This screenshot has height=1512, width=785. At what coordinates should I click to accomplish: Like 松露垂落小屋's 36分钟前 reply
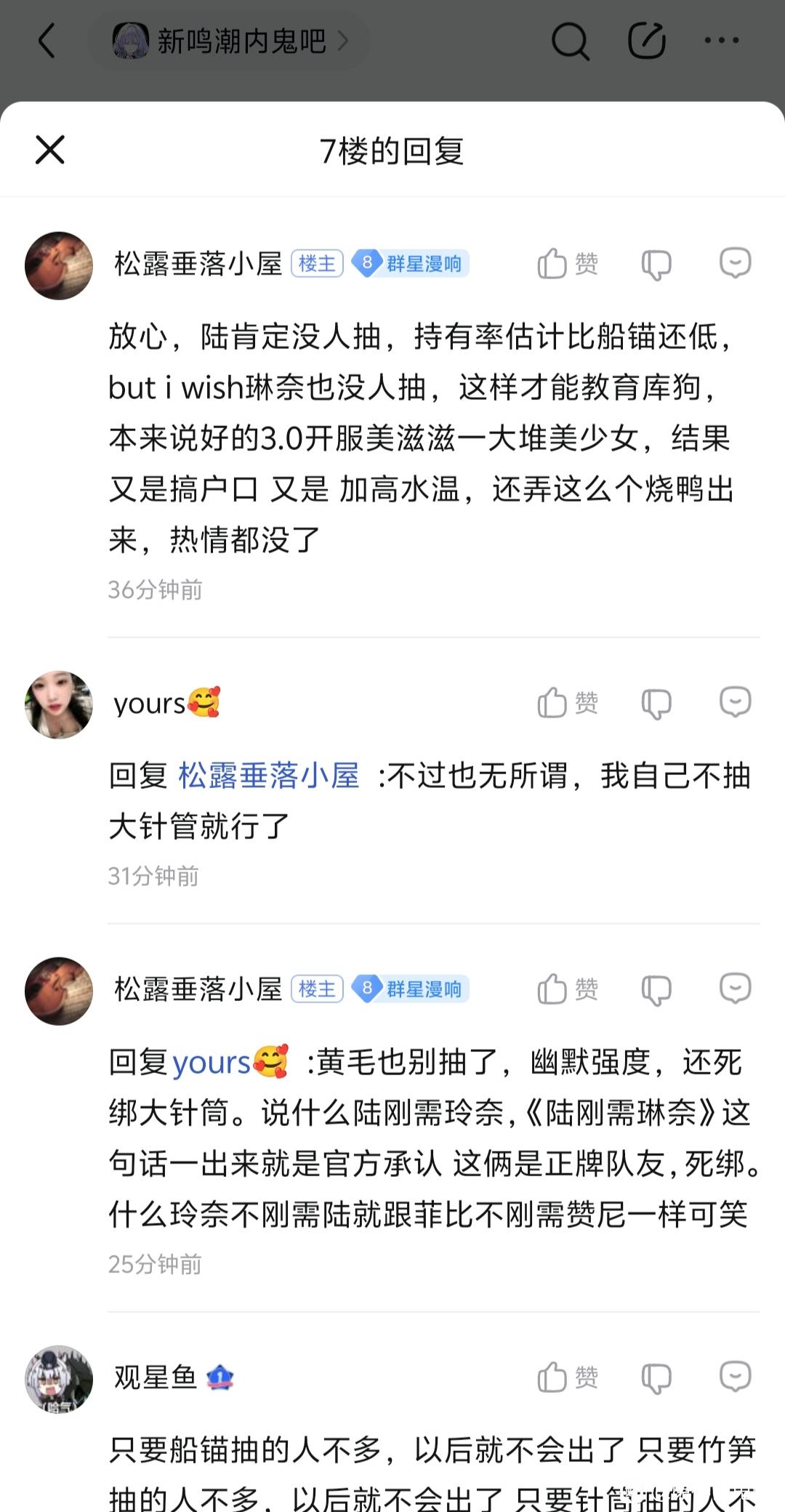coord(567,264)
